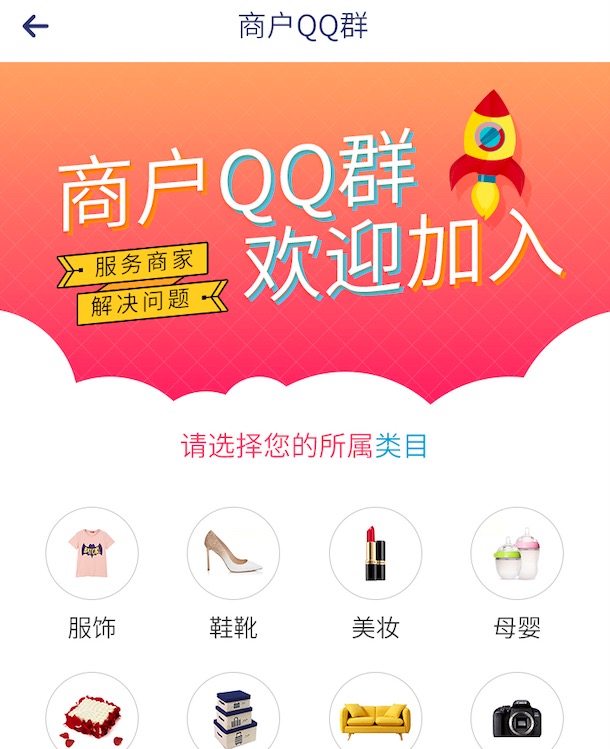Select the flower box category icon
Viewport: 610px width, 749px height.
point(92,714)
